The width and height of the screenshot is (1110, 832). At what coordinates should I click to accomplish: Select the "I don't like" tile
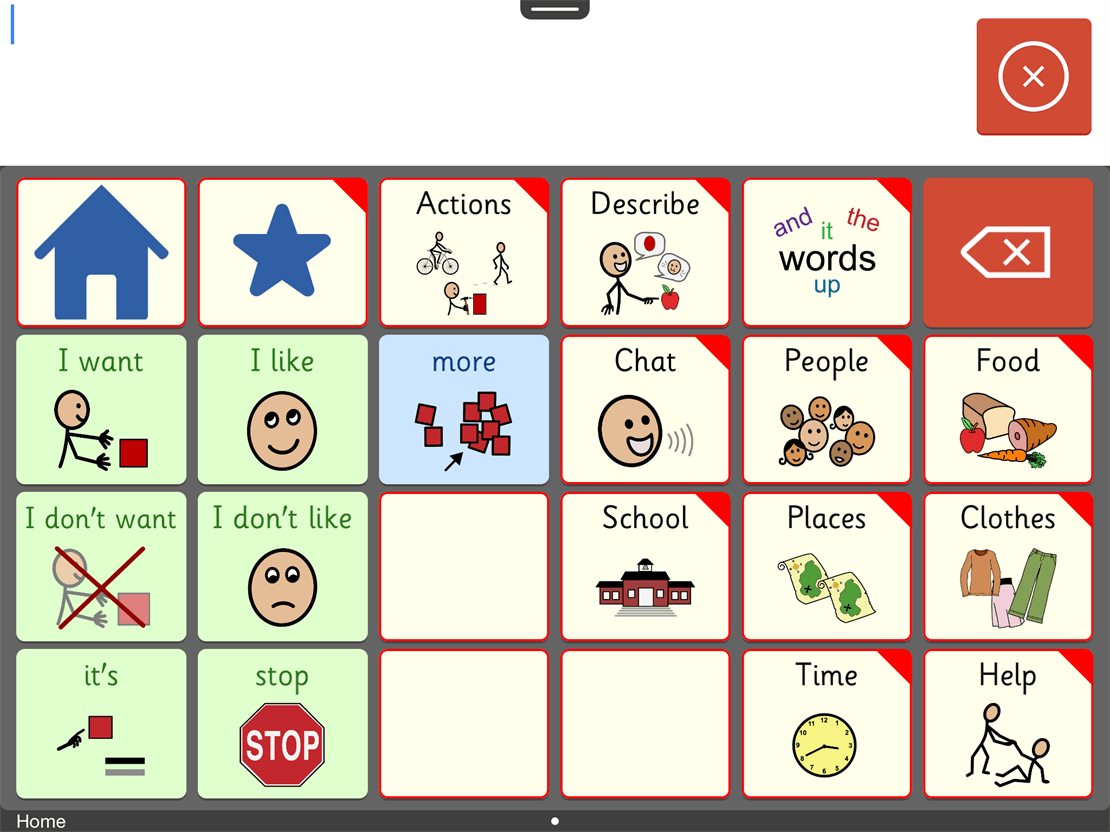(x=282, y=566)
